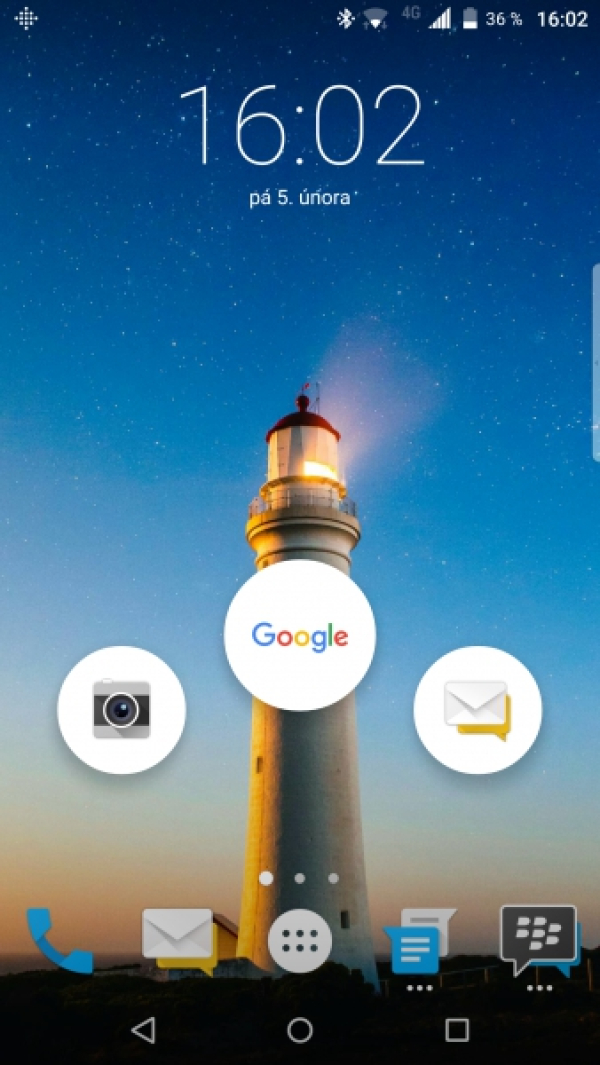Open the app drawer

coord(300,942)
